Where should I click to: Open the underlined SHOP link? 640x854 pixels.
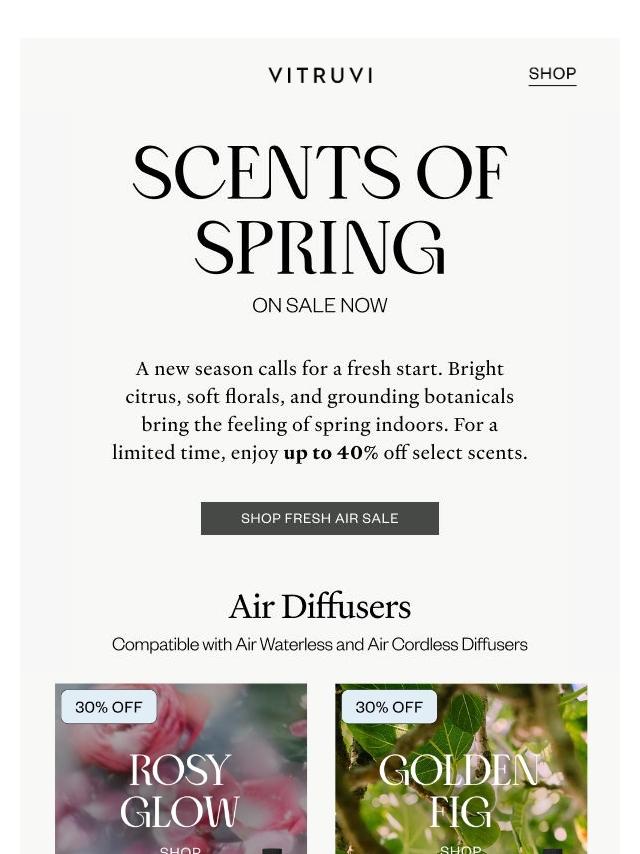552,74
